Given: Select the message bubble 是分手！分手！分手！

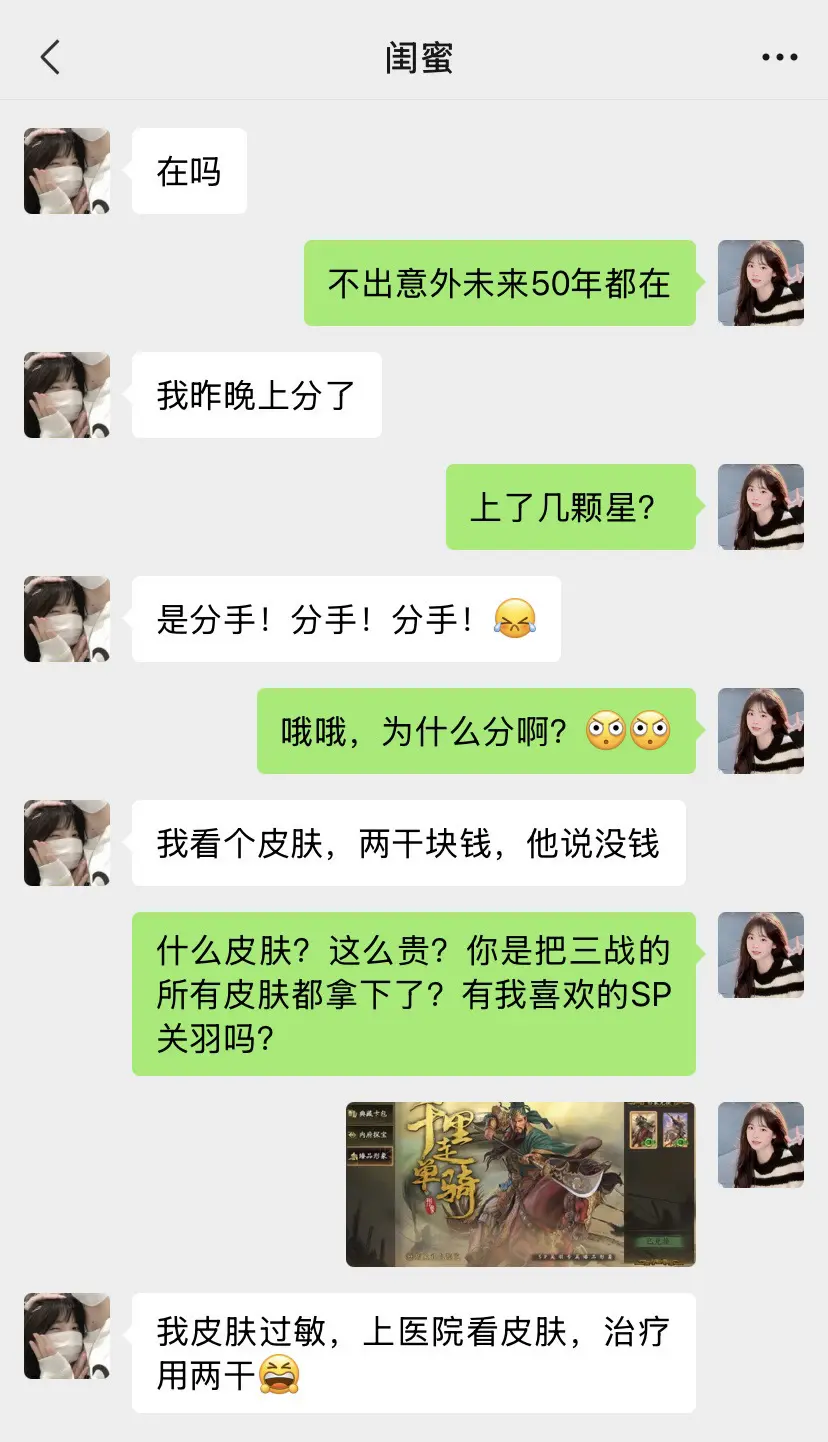Looking at the screenshot, I should click(345, 619).
